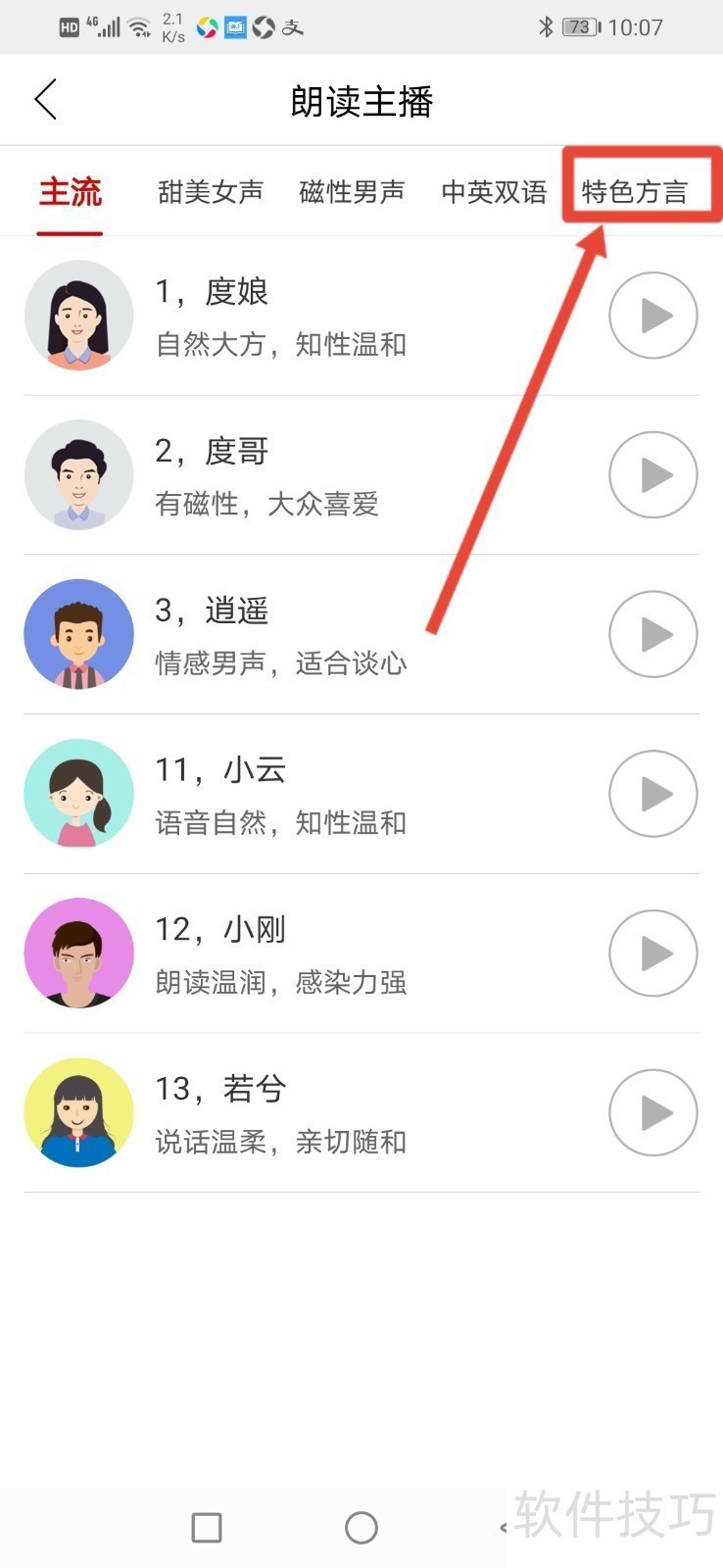Image resolution: width=723 pixels, height=1568 pixels.
Task: Switch to the 特色方言 tab
Action: [635, 191]
